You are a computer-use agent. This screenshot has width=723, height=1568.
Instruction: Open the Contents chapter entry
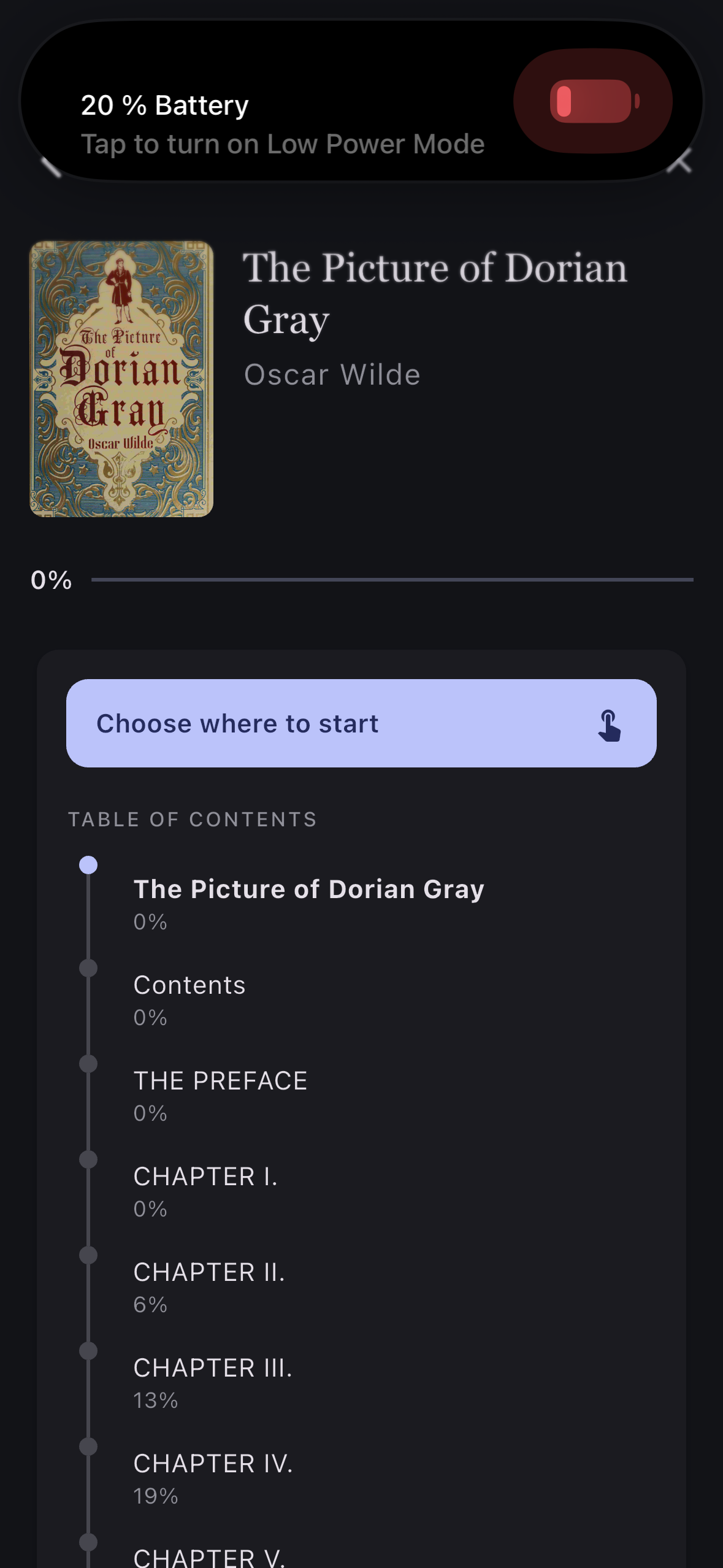(x=189, y=985)
